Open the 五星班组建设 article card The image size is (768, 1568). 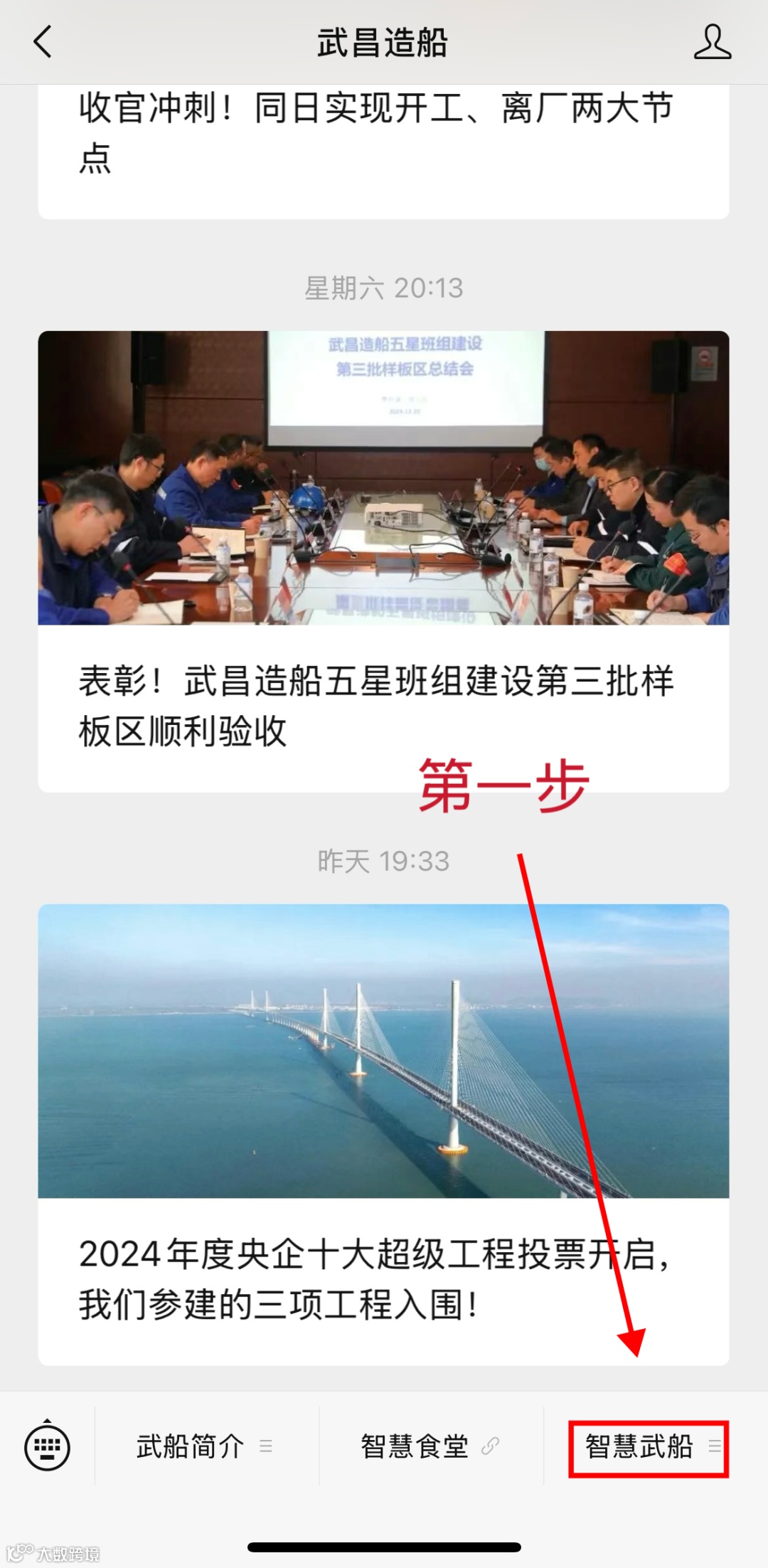(x=383, y=561)
